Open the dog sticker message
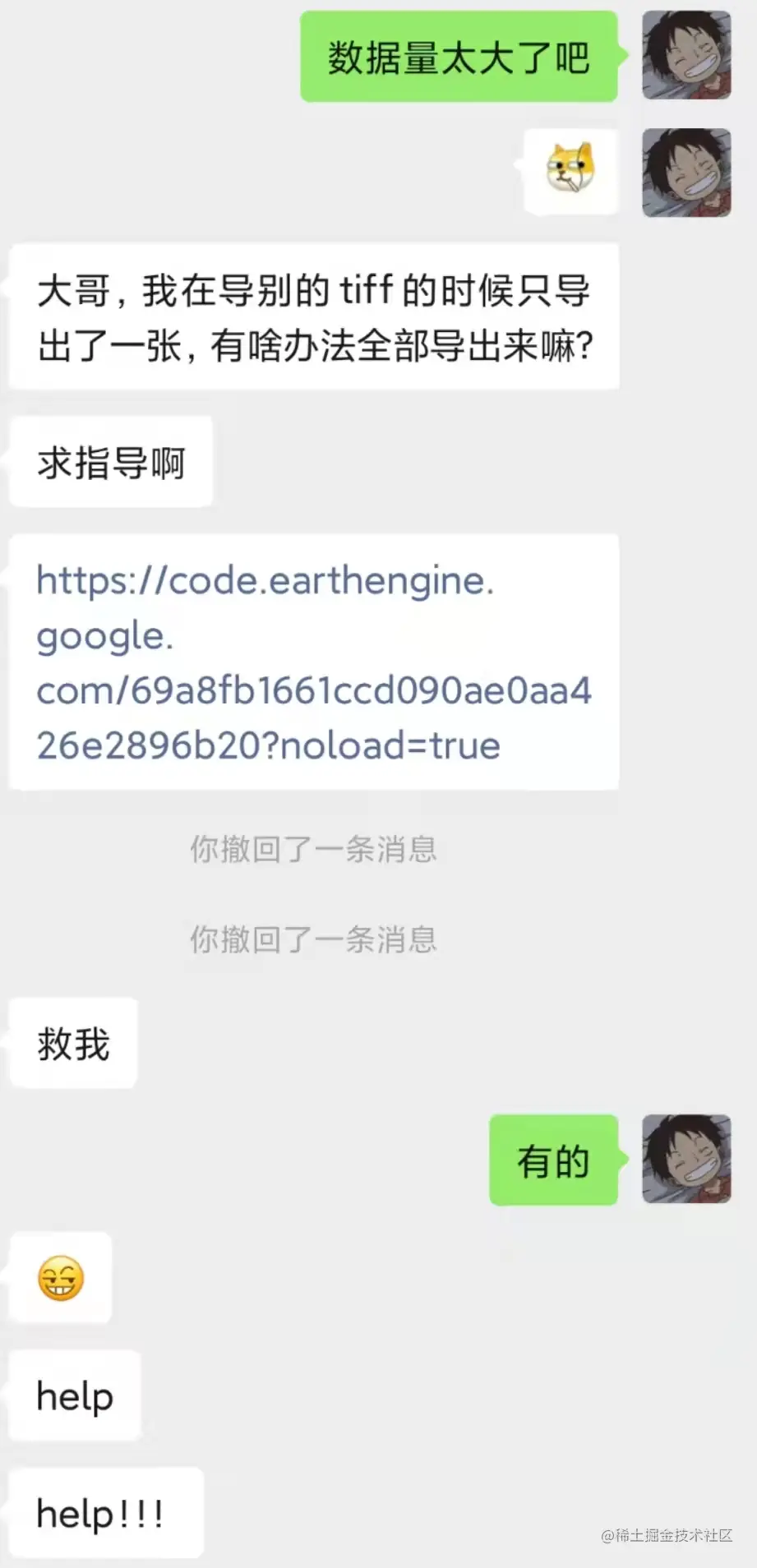Screen dimensions: 757x1568 pos(570,169)
